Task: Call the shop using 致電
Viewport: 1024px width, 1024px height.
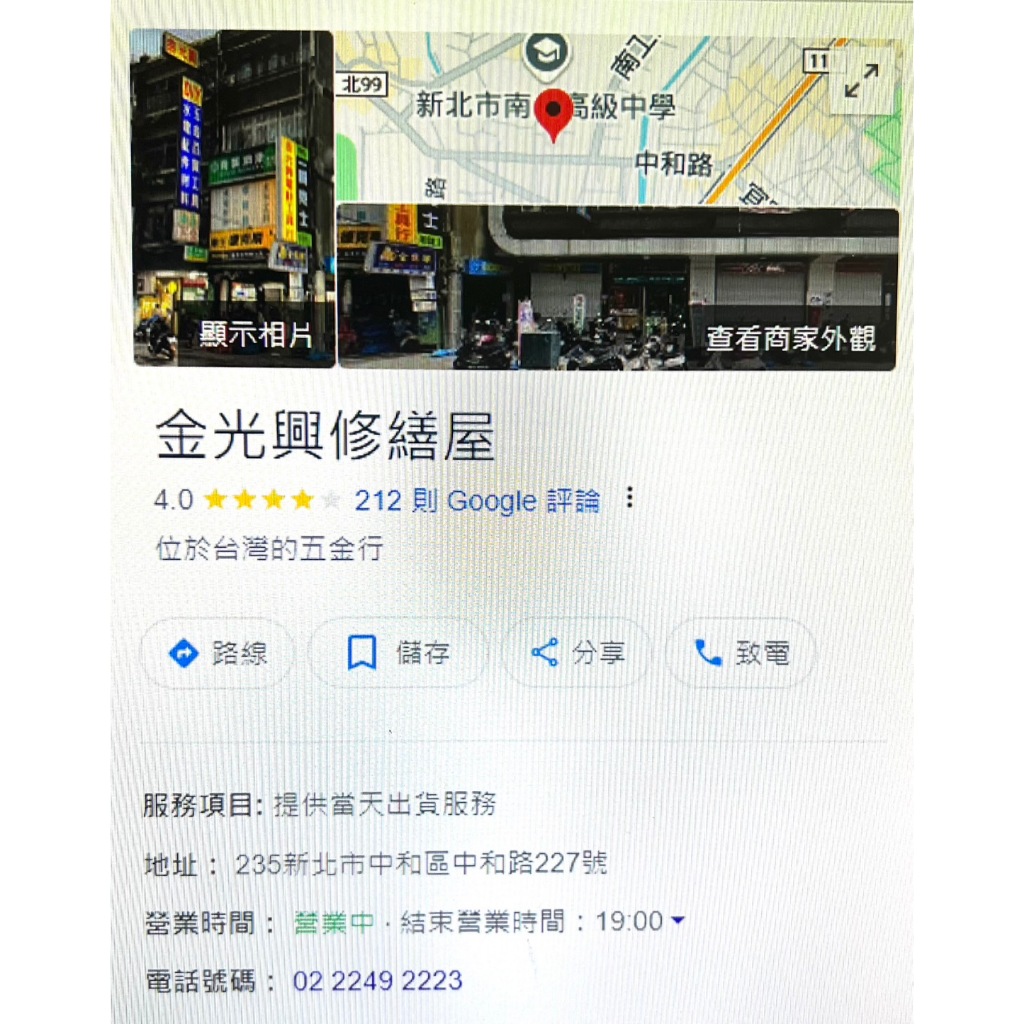Action: click(741, 654)
